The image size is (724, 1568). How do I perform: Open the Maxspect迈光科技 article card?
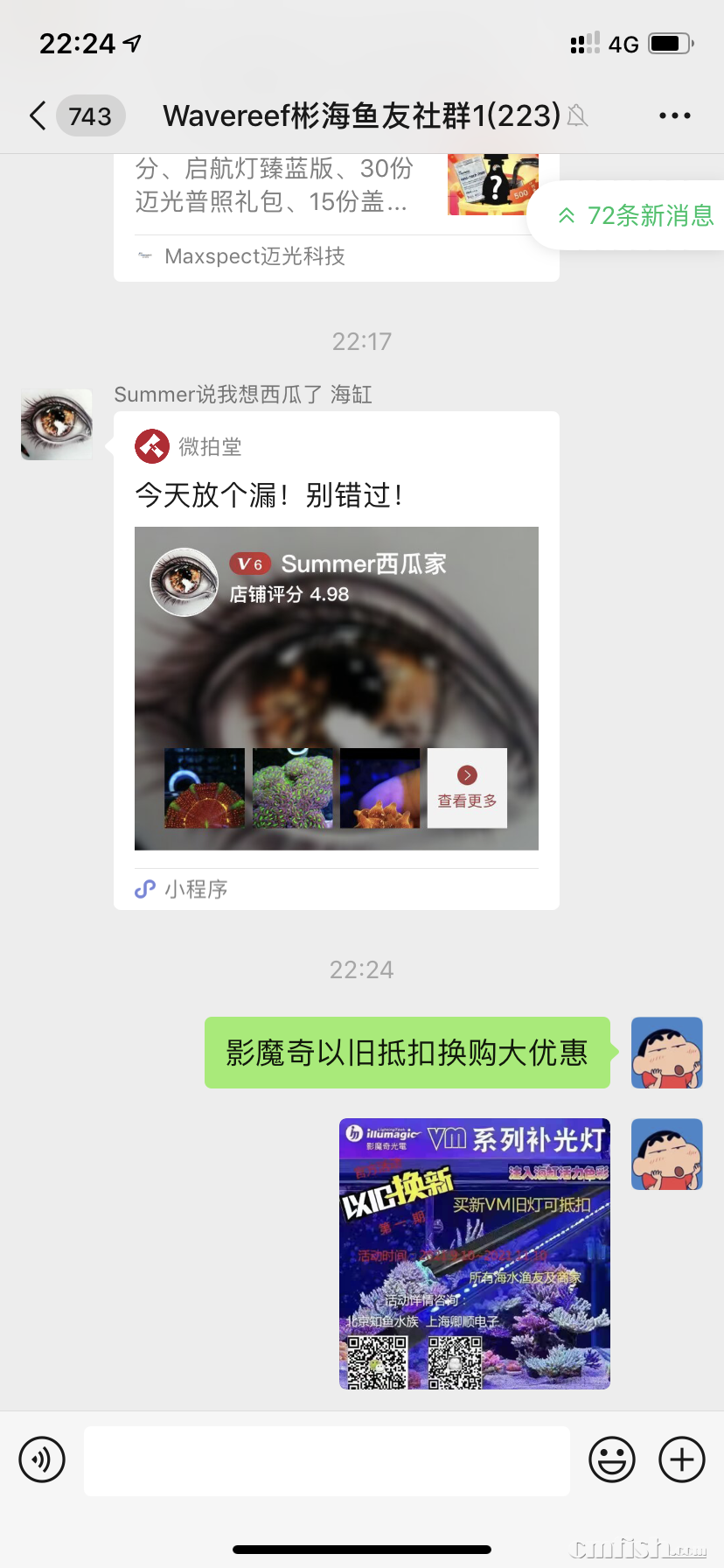pos(324,210)
